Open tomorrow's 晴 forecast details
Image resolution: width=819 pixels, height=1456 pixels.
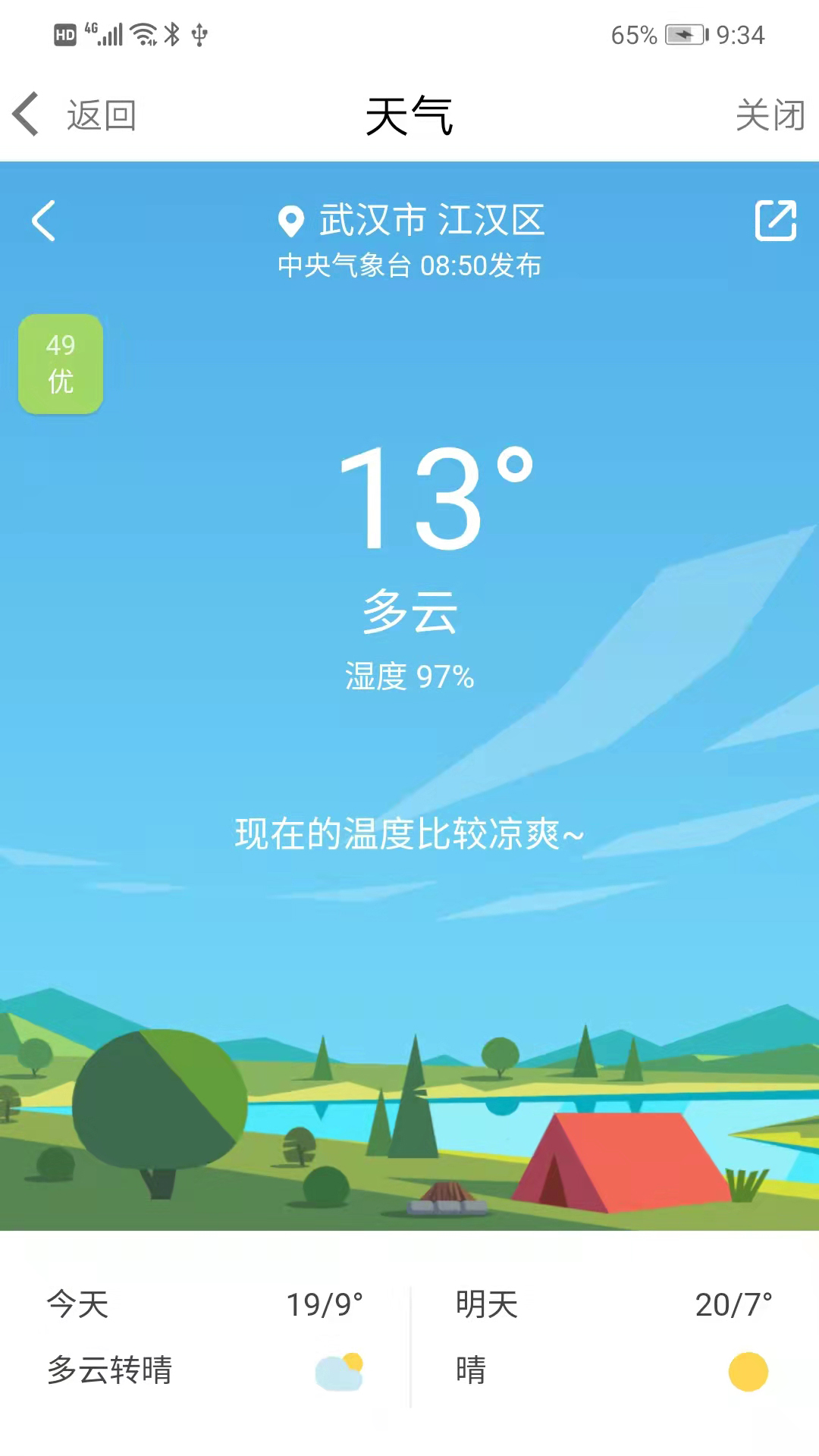pyautogui.click(x=470, y=1371)
